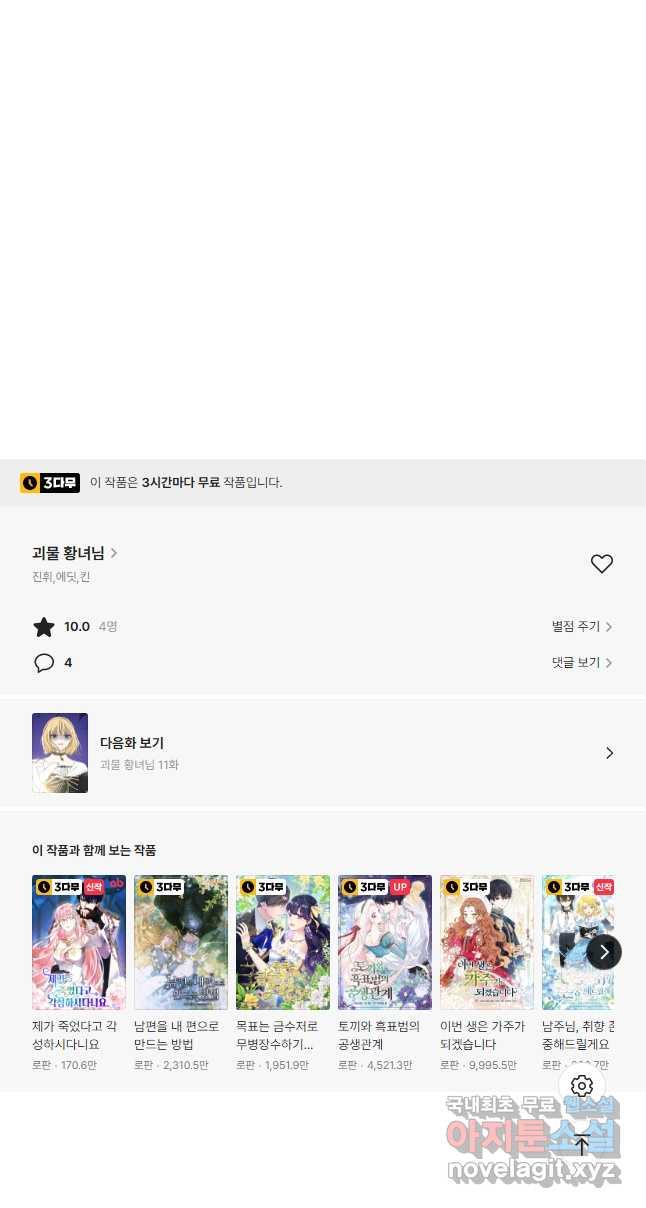646x1208 pixels.
Task: Open viewer settings gear
Action: pos(582,1086)
